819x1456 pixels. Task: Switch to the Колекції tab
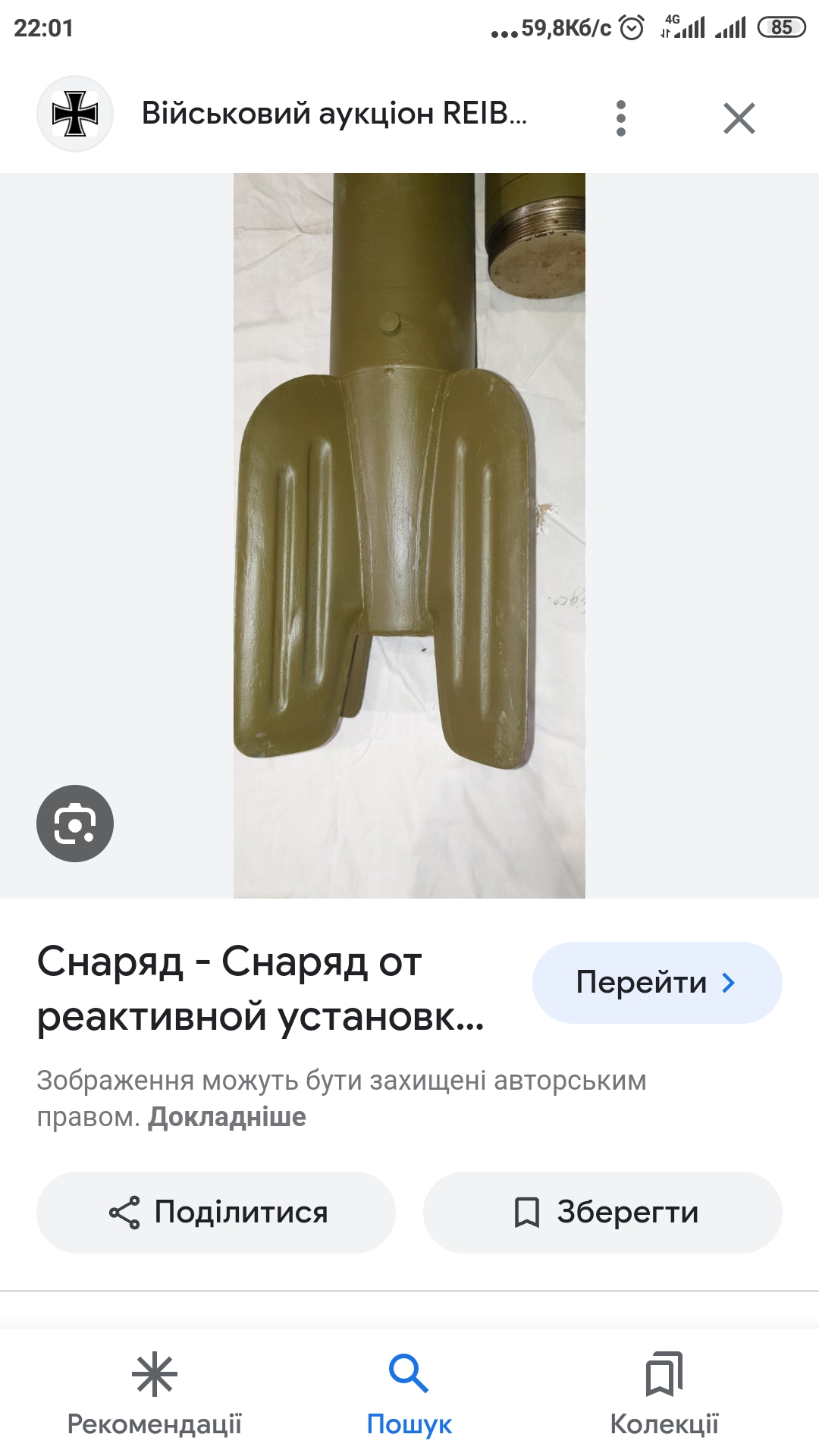664,1394
